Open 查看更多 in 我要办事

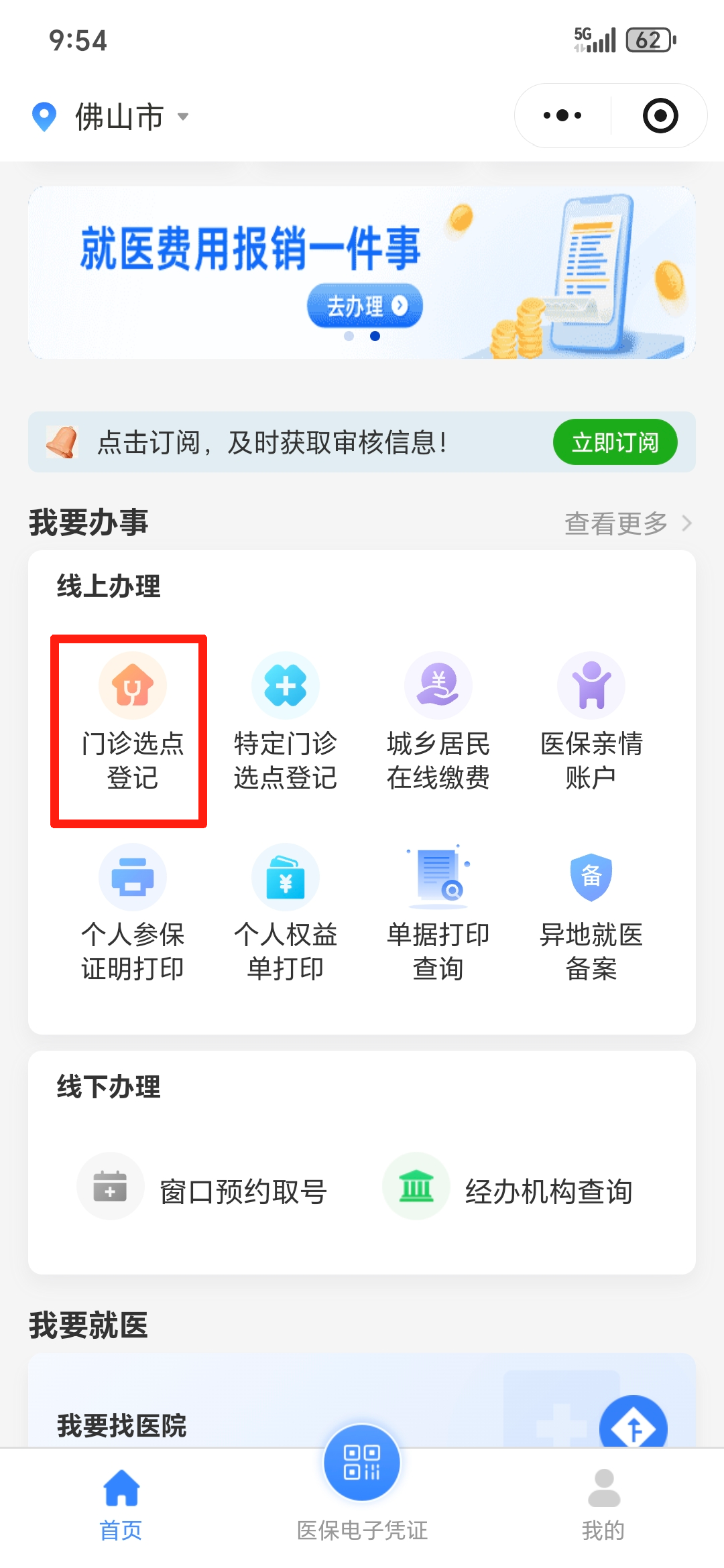point(627,523)
